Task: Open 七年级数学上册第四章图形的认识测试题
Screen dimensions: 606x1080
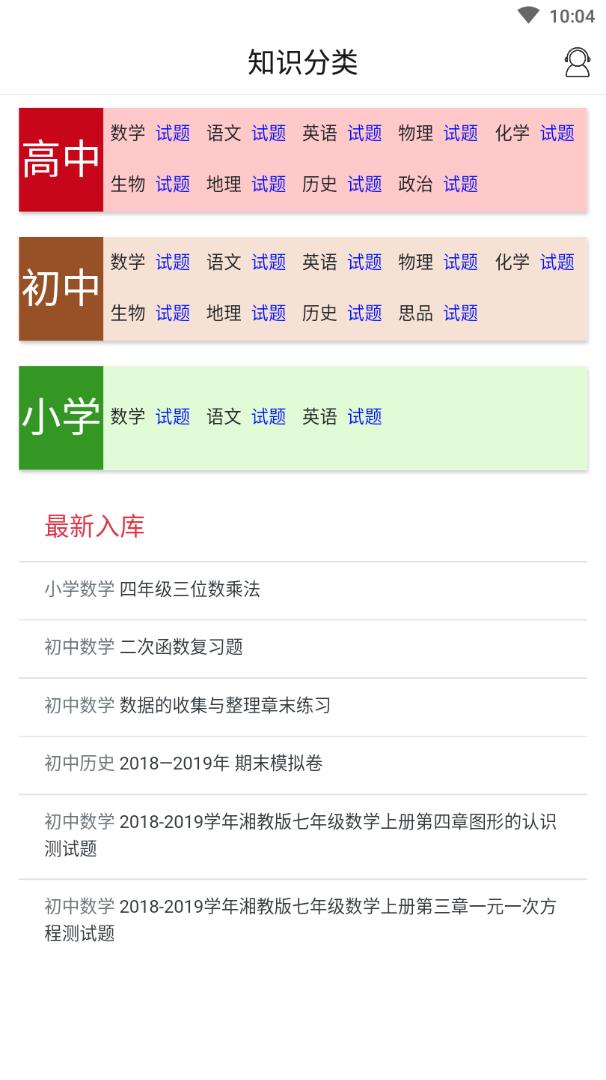Action: point(300,835)
